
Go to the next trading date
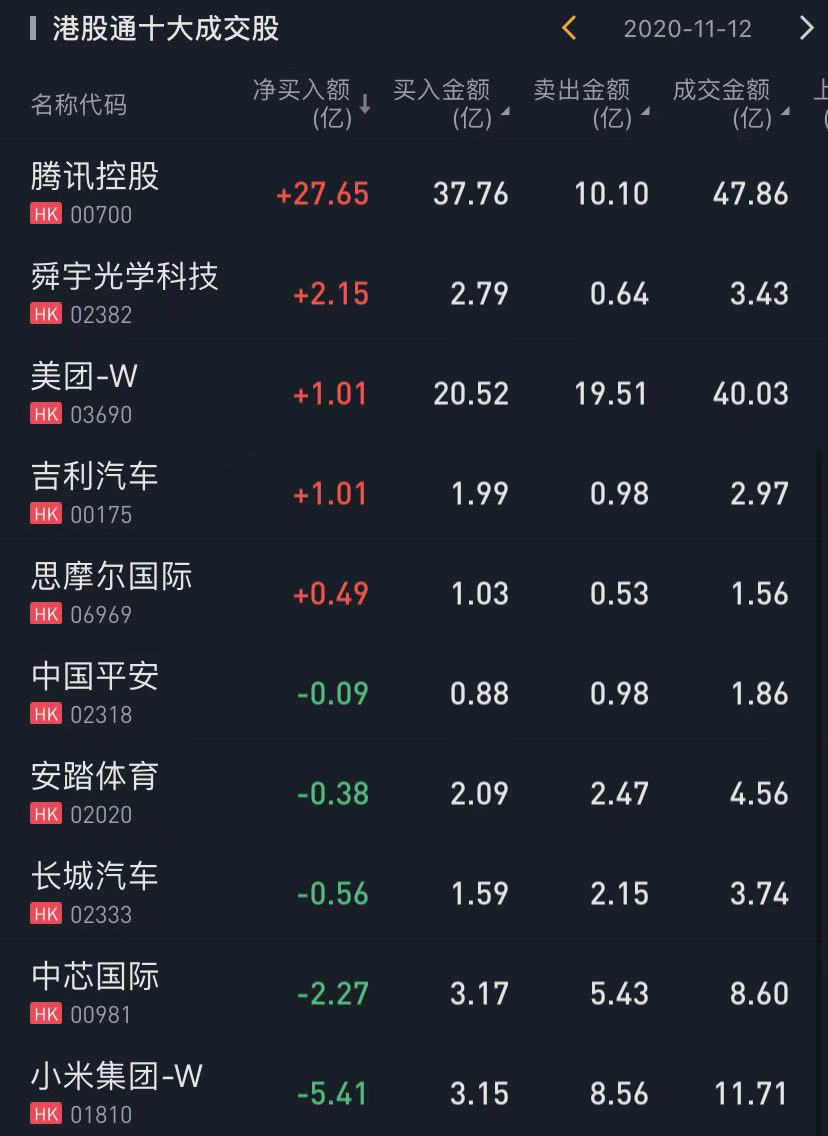tap(806, 28)
